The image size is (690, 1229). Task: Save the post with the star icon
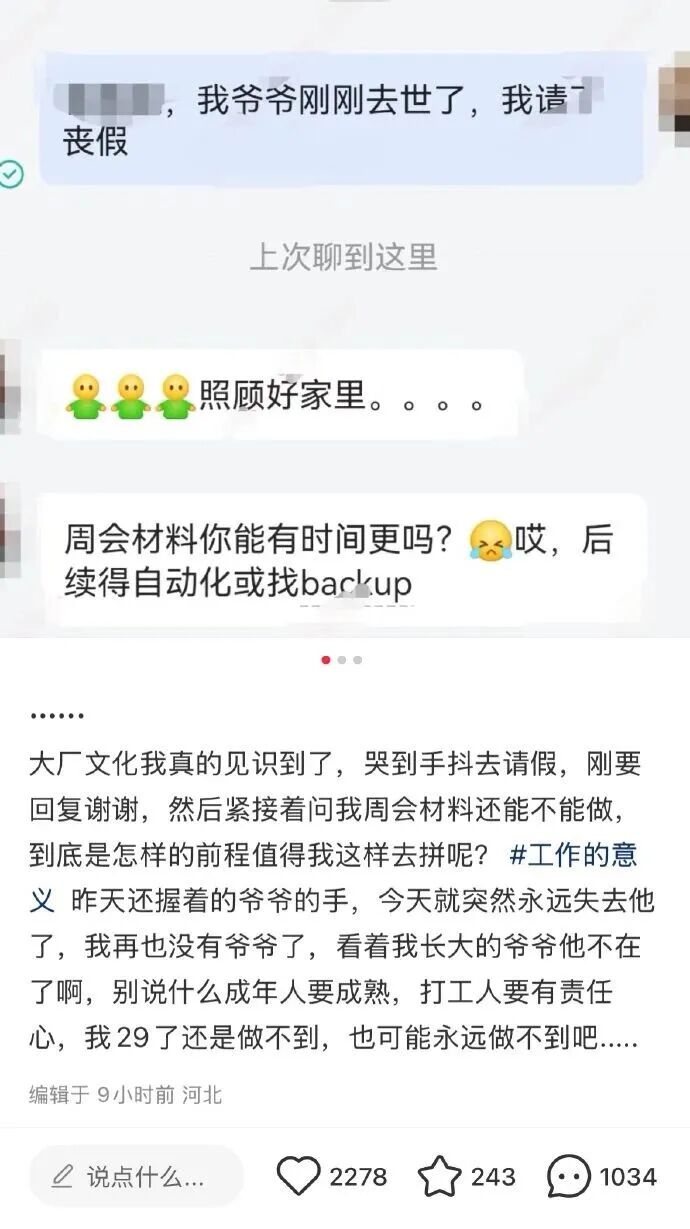[x=439, y=1176]
